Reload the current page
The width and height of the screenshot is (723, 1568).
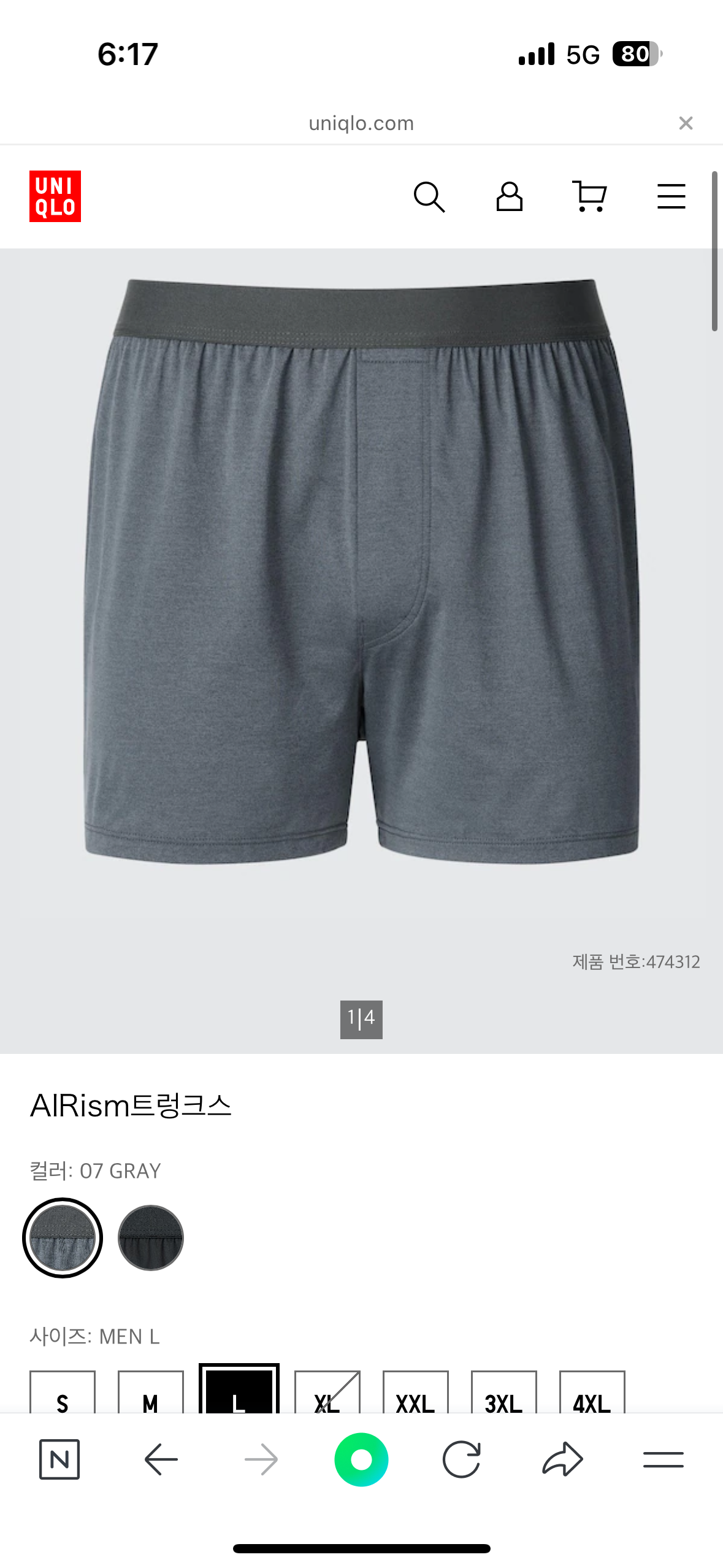[462, 1459]
